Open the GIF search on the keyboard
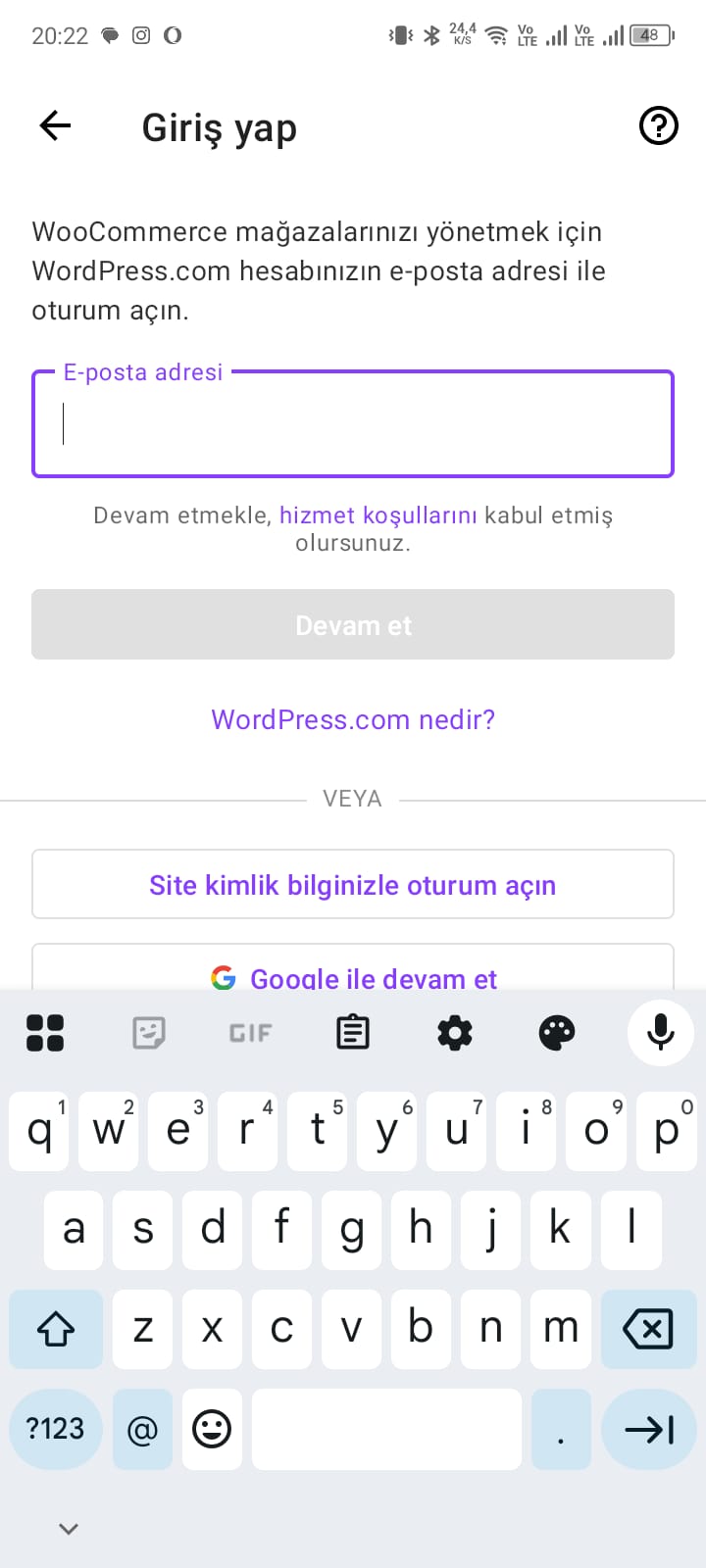Screen dimensions: 706x1568 pos(249,1032)
